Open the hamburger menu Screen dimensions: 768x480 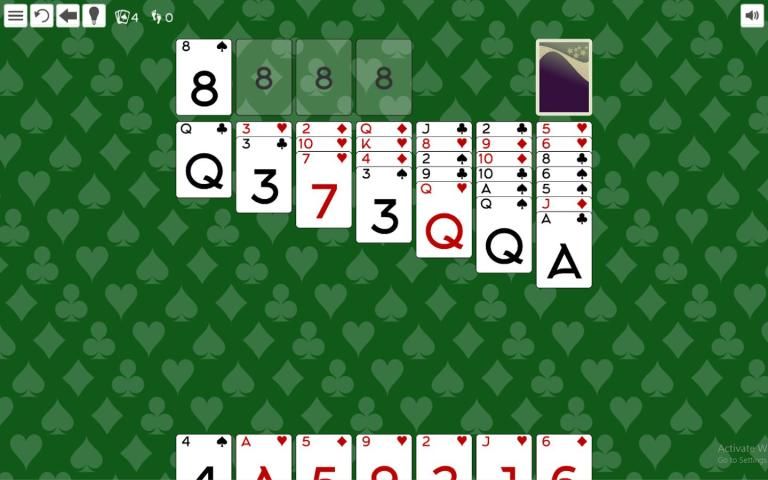[15, 15]
